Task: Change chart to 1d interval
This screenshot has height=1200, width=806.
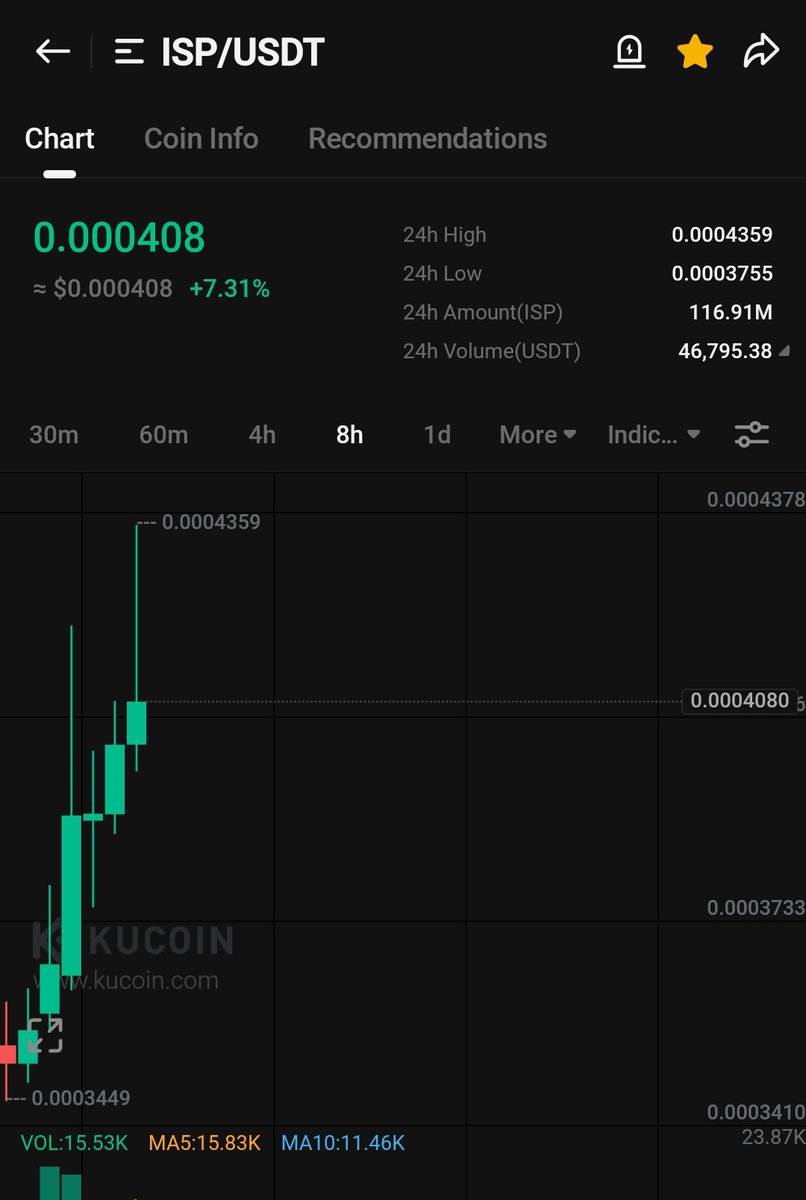Action: [x=437, y=435]
